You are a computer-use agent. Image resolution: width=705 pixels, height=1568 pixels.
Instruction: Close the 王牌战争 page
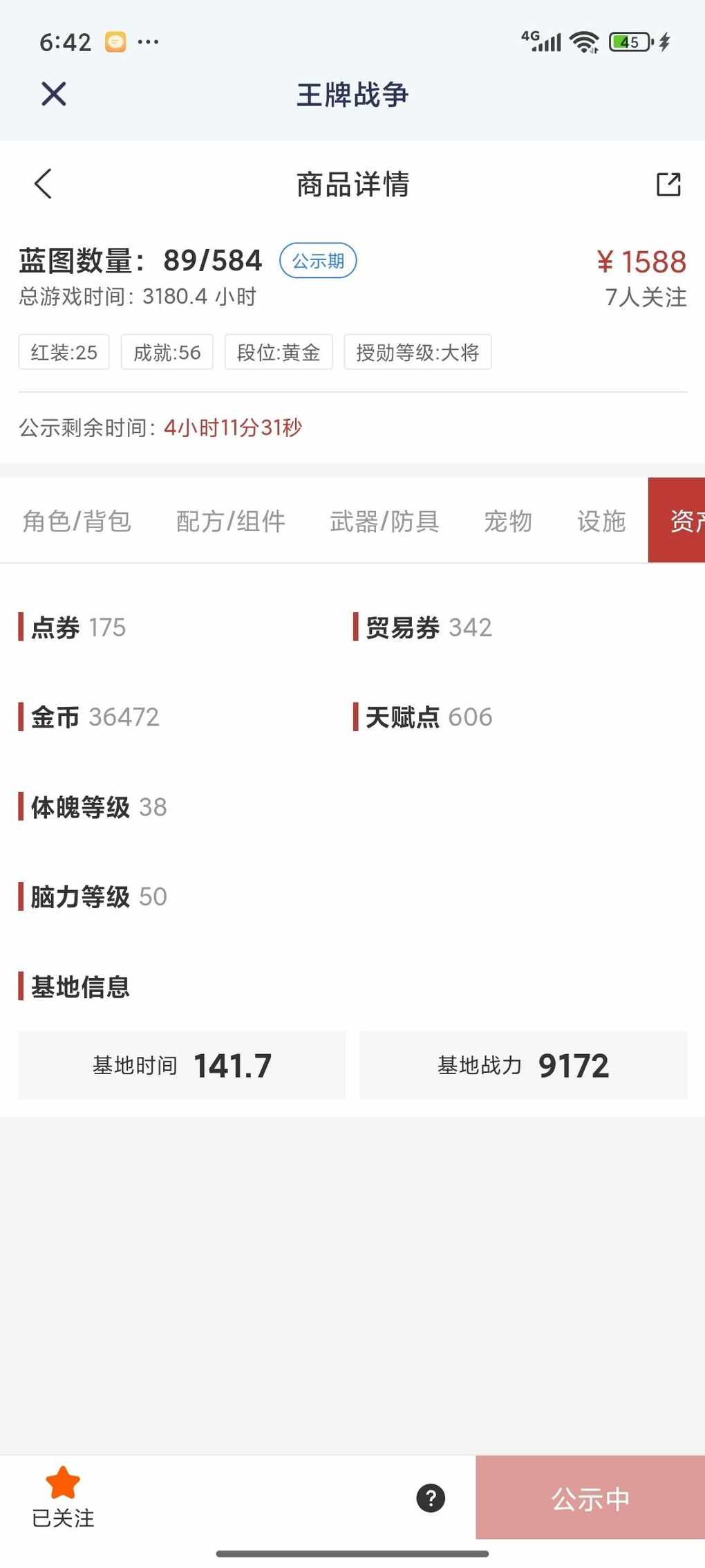[x=53, y=94]
